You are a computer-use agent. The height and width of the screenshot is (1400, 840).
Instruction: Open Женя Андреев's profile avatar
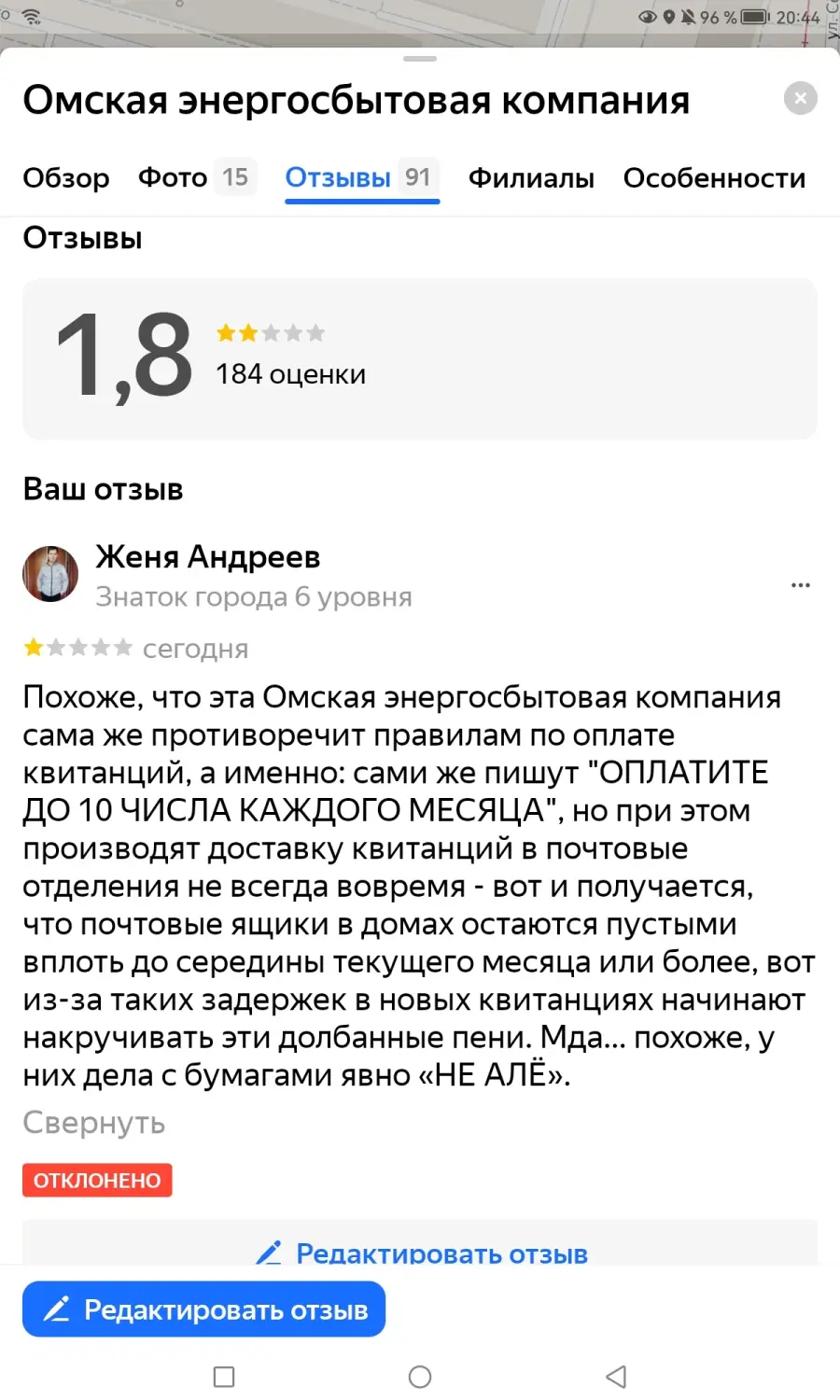coord(50,574)
